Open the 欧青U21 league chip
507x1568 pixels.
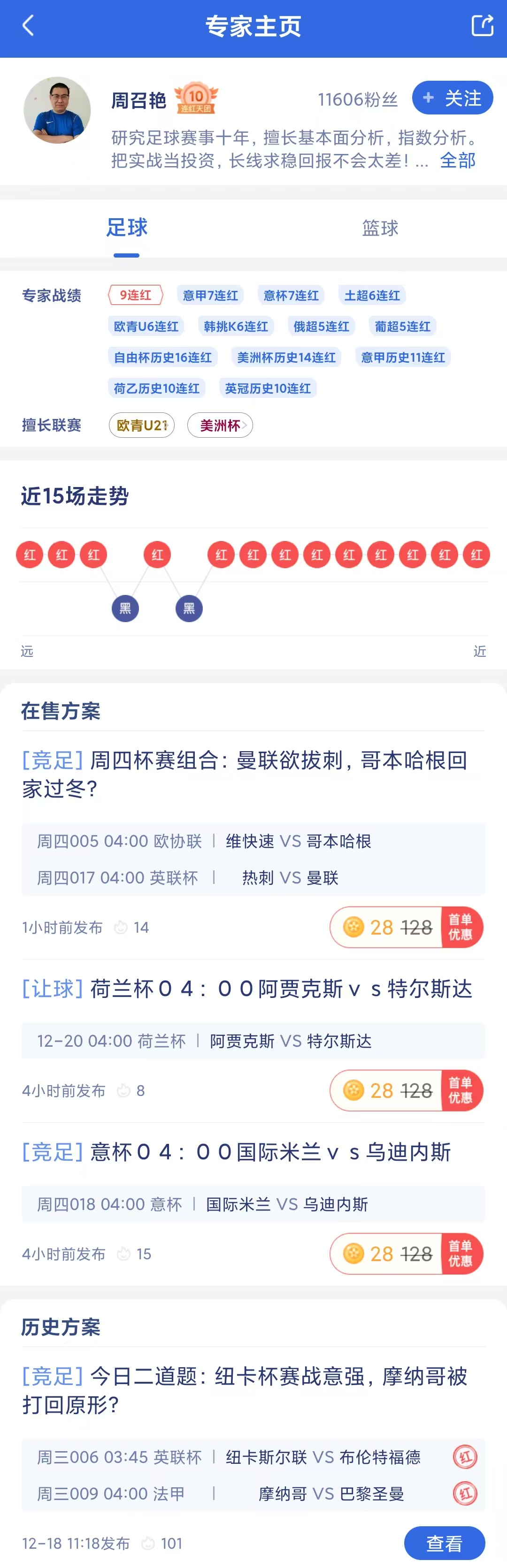click(x=141, y=425)
